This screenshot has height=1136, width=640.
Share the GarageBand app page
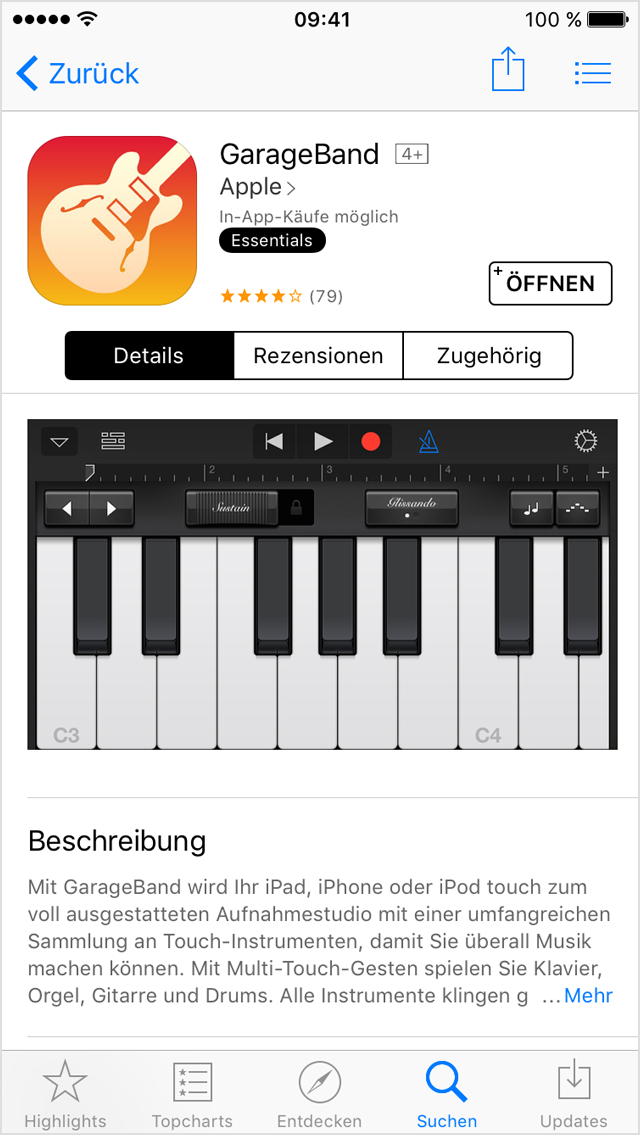click(508, 72)
